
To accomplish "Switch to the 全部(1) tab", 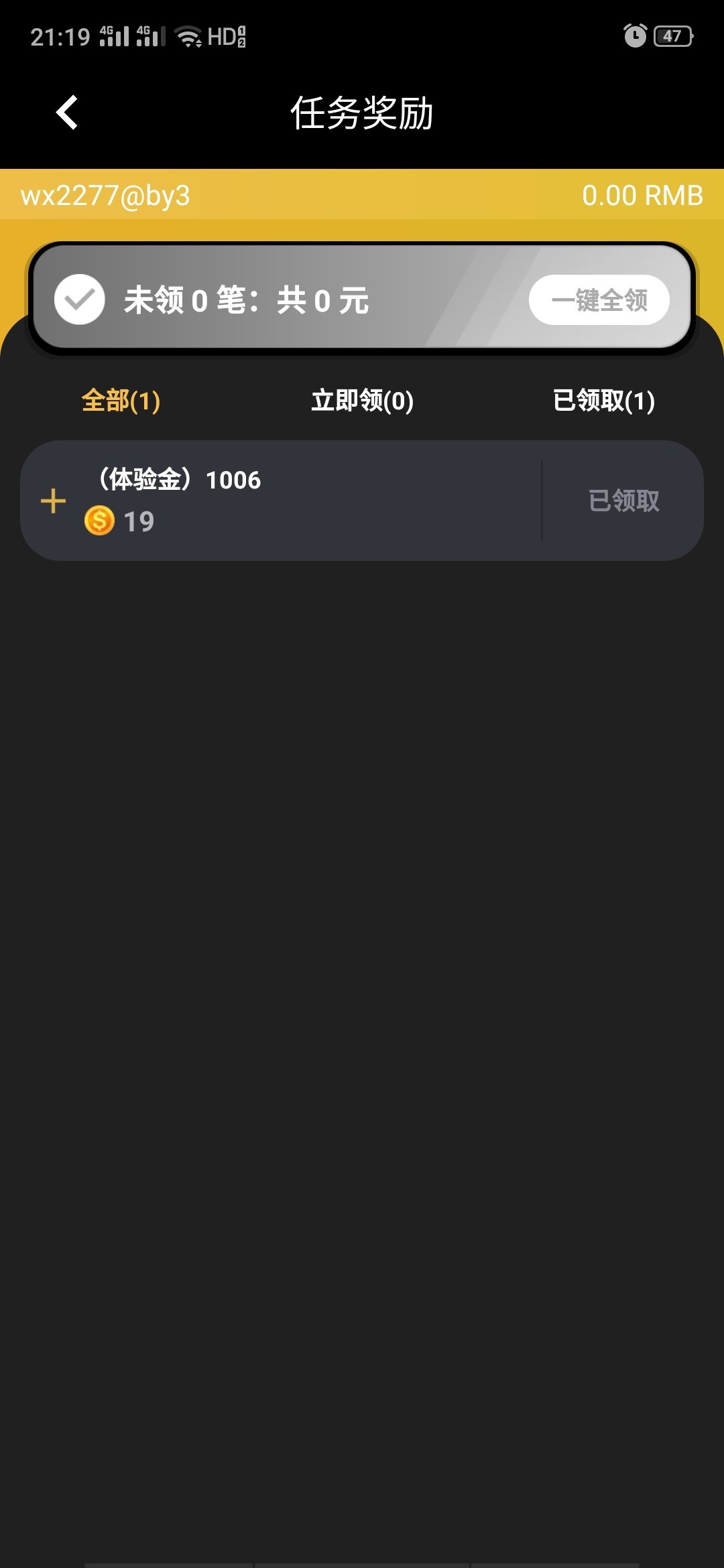I will 121,401.
